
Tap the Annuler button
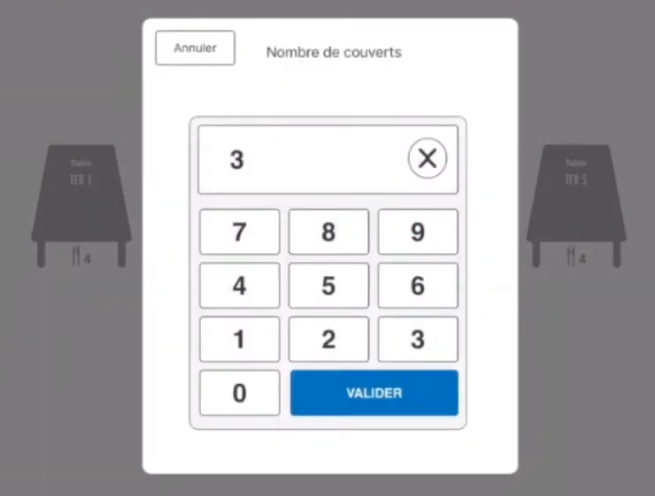[195, 48]
